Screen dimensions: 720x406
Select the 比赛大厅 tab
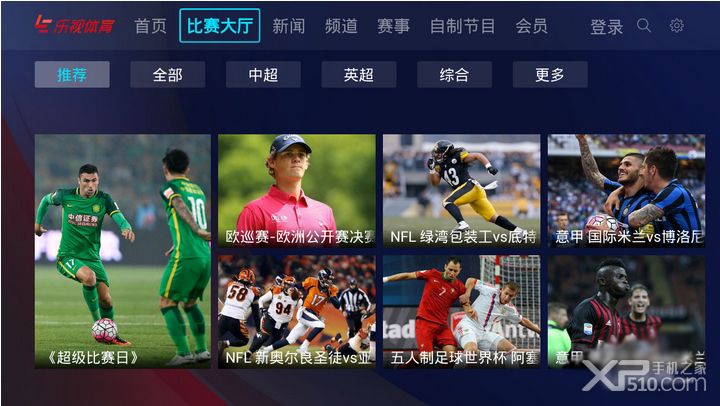coord(220,26)
